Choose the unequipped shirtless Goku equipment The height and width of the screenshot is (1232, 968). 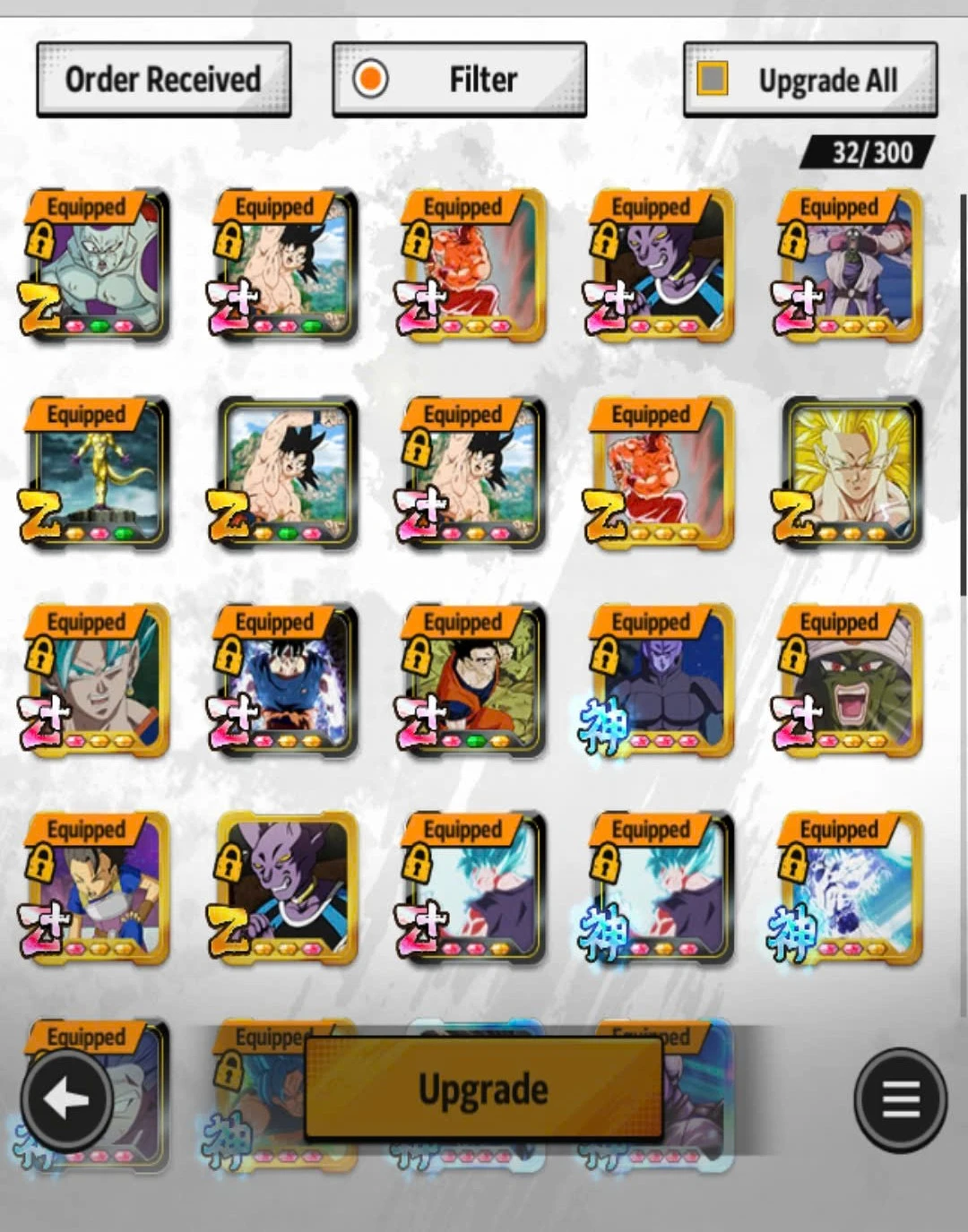tap(285, 472)
